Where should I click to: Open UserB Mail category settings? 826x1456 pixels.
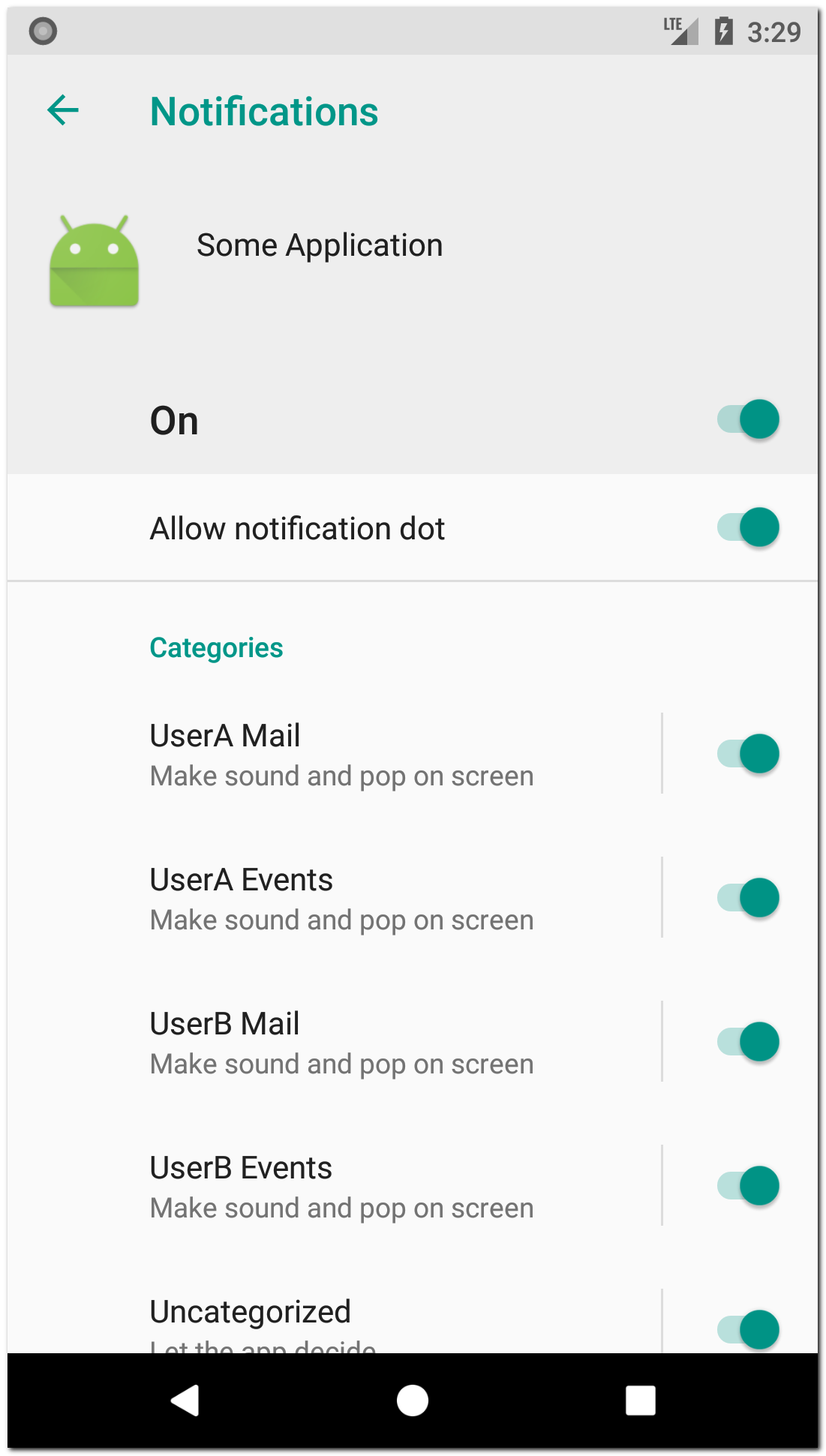[341, 1042]
